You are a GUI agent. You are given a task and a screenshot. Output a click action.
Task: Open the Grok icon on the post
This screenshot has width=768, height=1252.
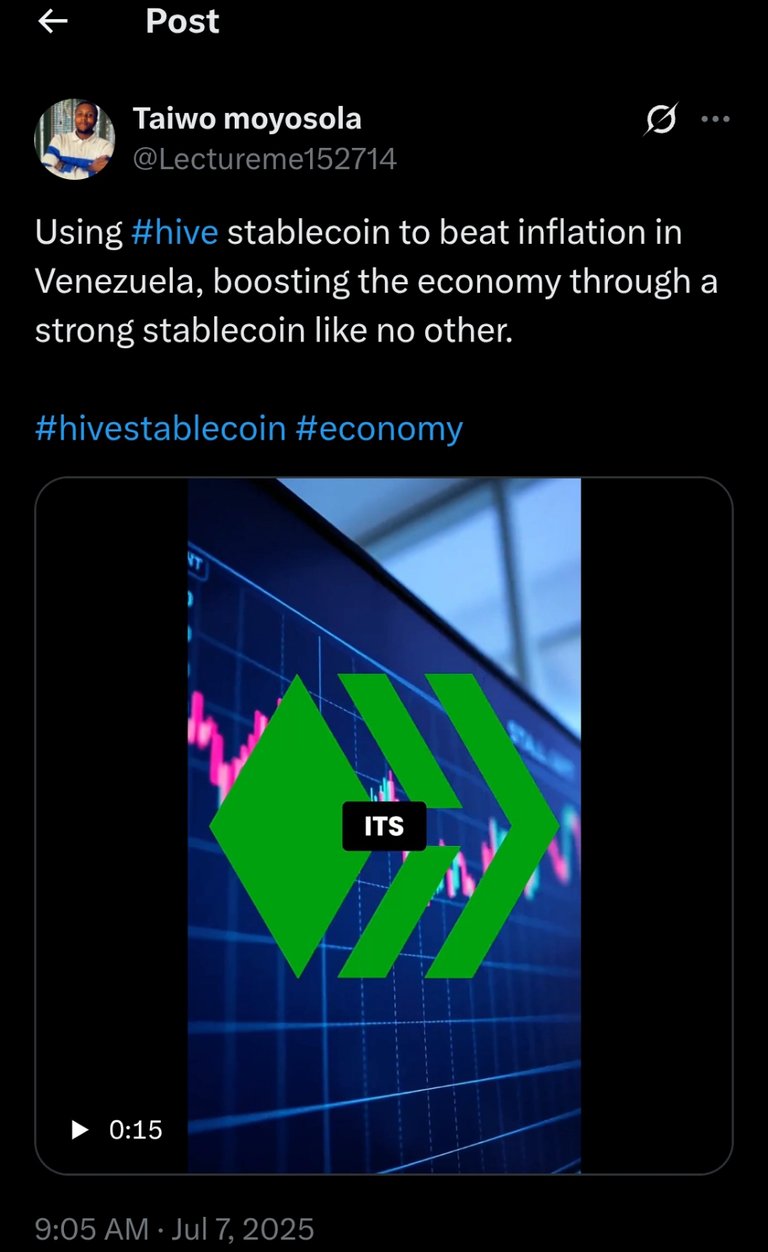pos(660,120)
